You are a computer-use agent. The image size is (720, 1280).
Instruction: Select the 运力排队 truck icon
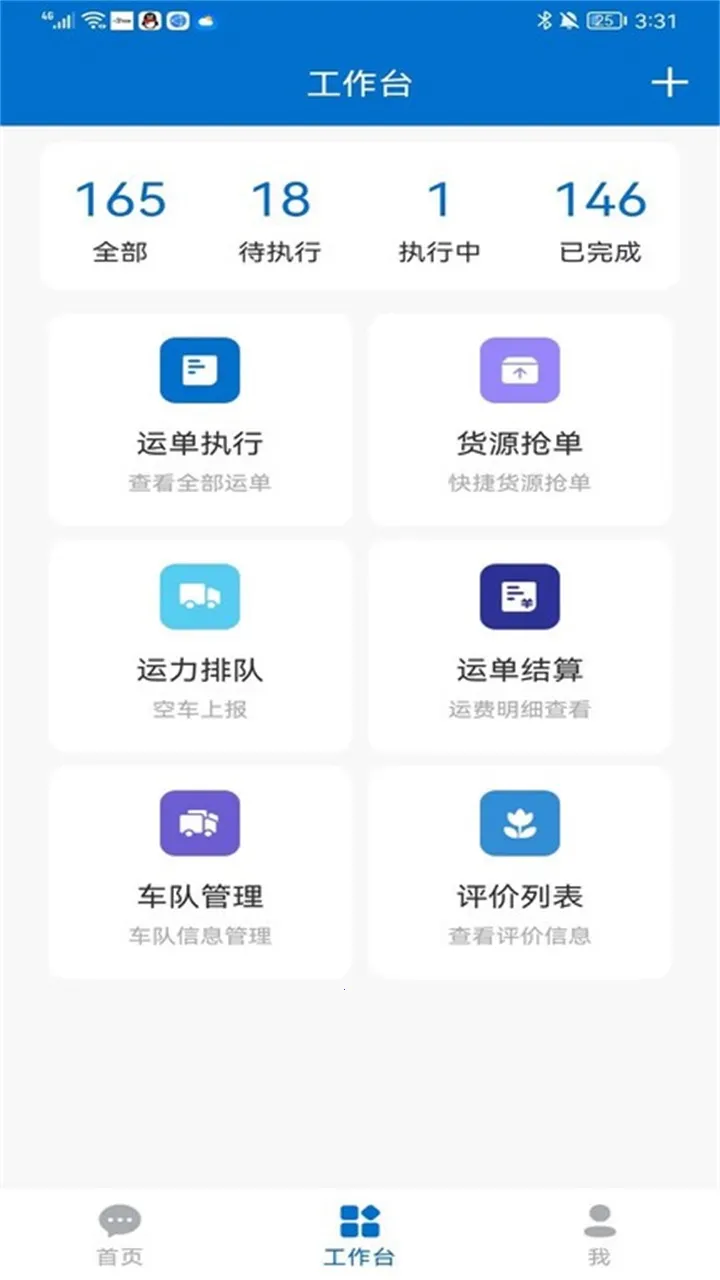tap(199, 596)
